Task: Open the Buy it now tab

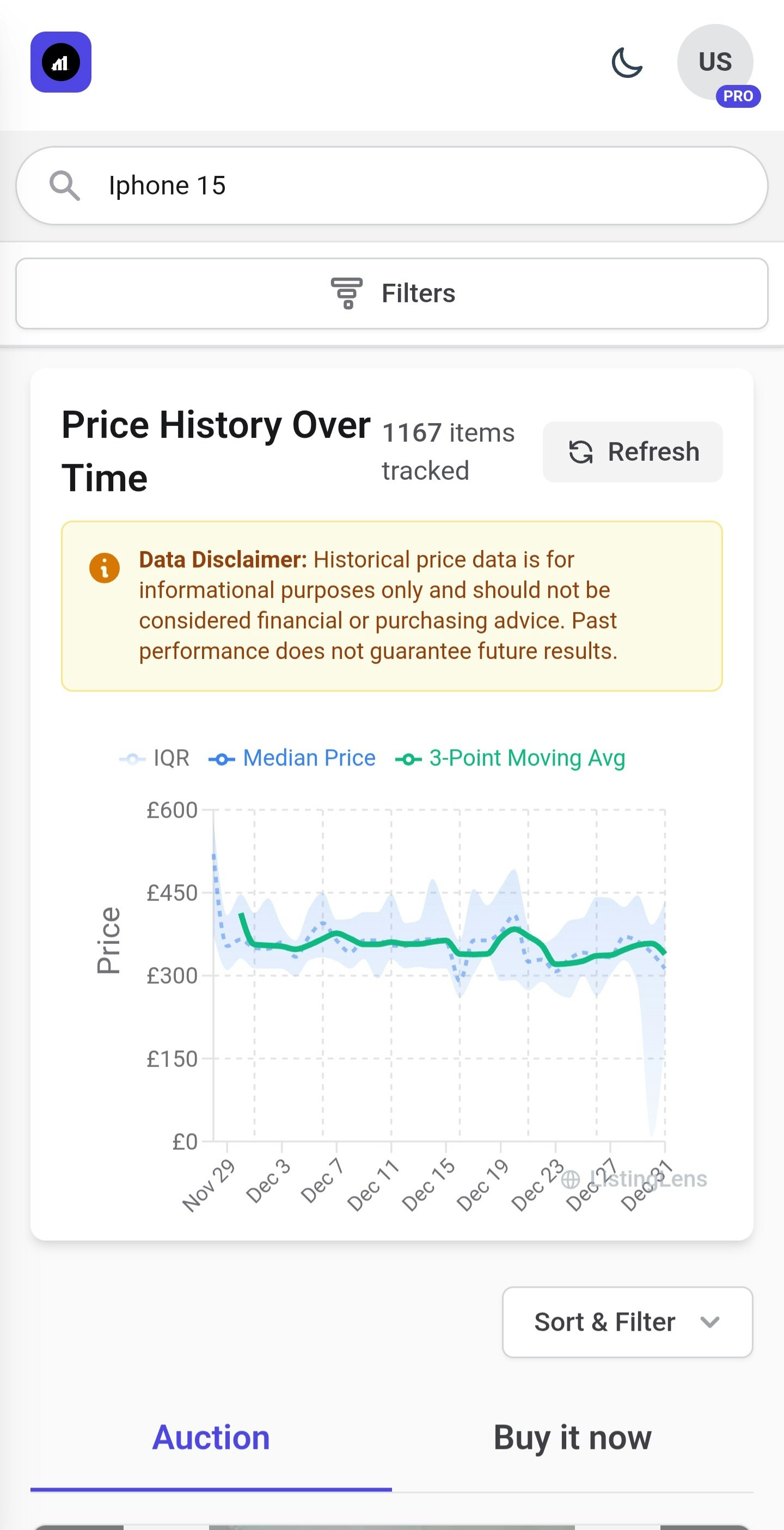Action: pos(572,1437)
